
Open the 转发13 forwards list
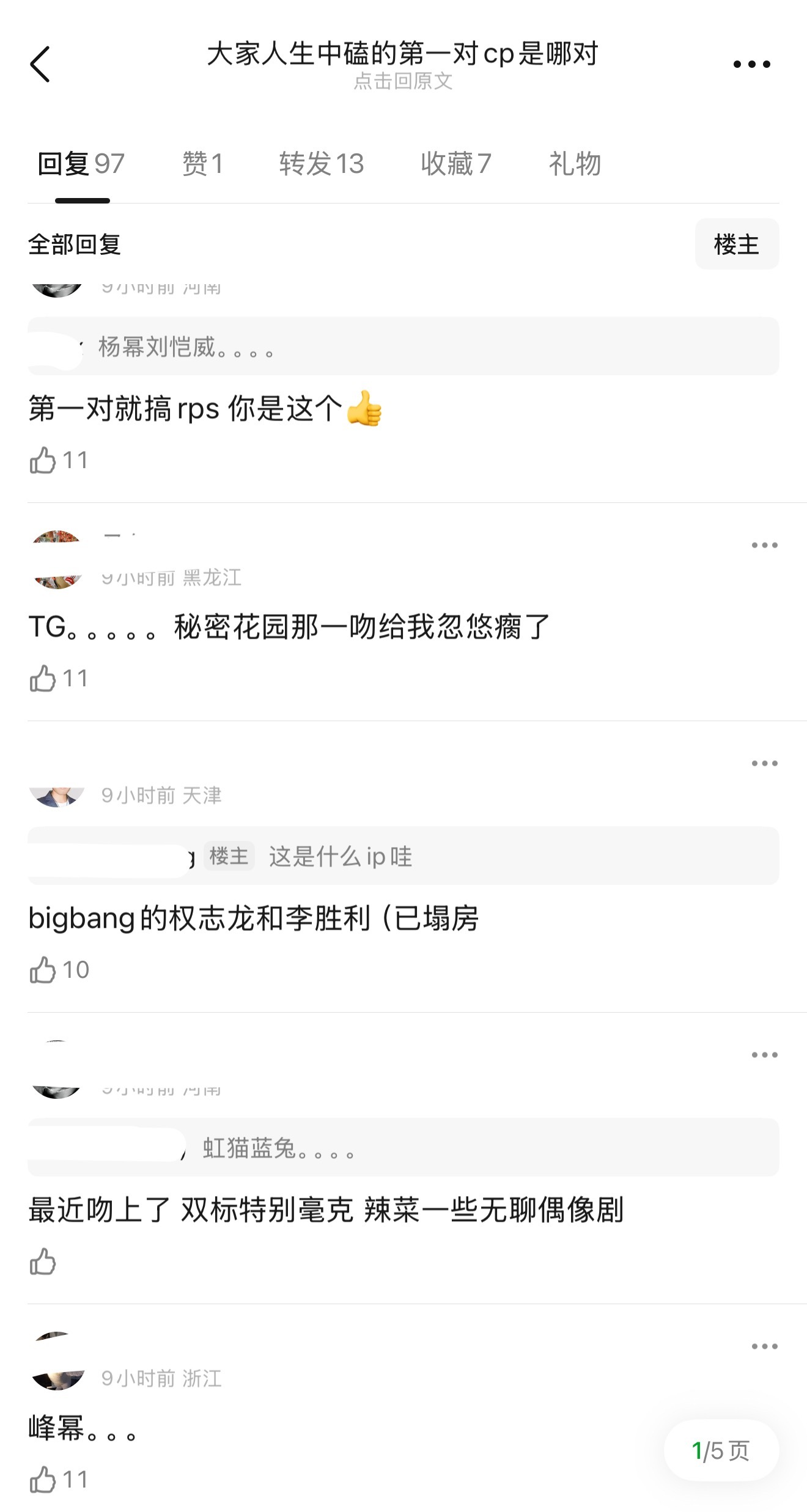tap(321, 163)
